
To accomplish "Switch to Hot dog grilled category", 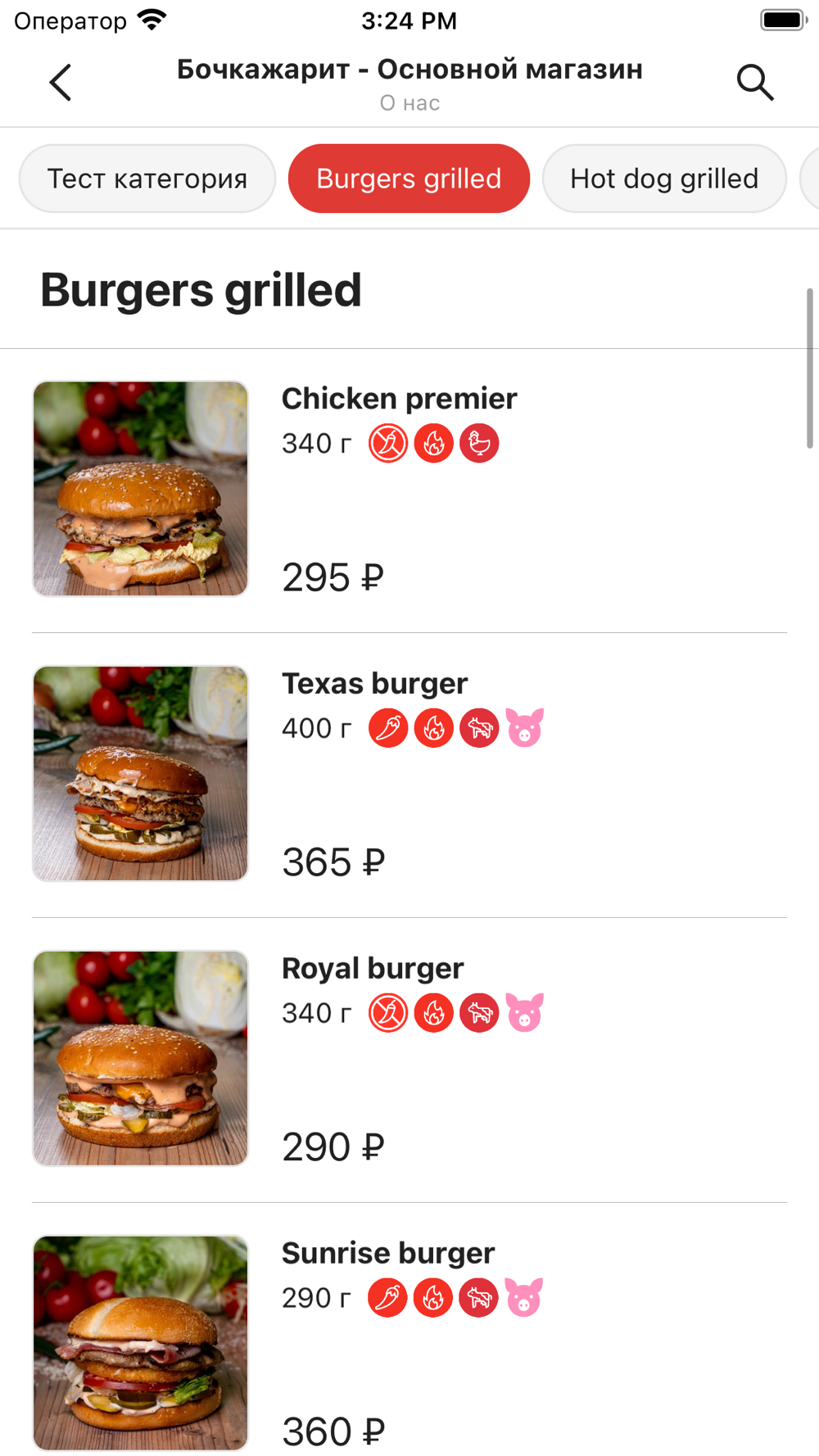I will pyautogui.click(x=664, y=179).
